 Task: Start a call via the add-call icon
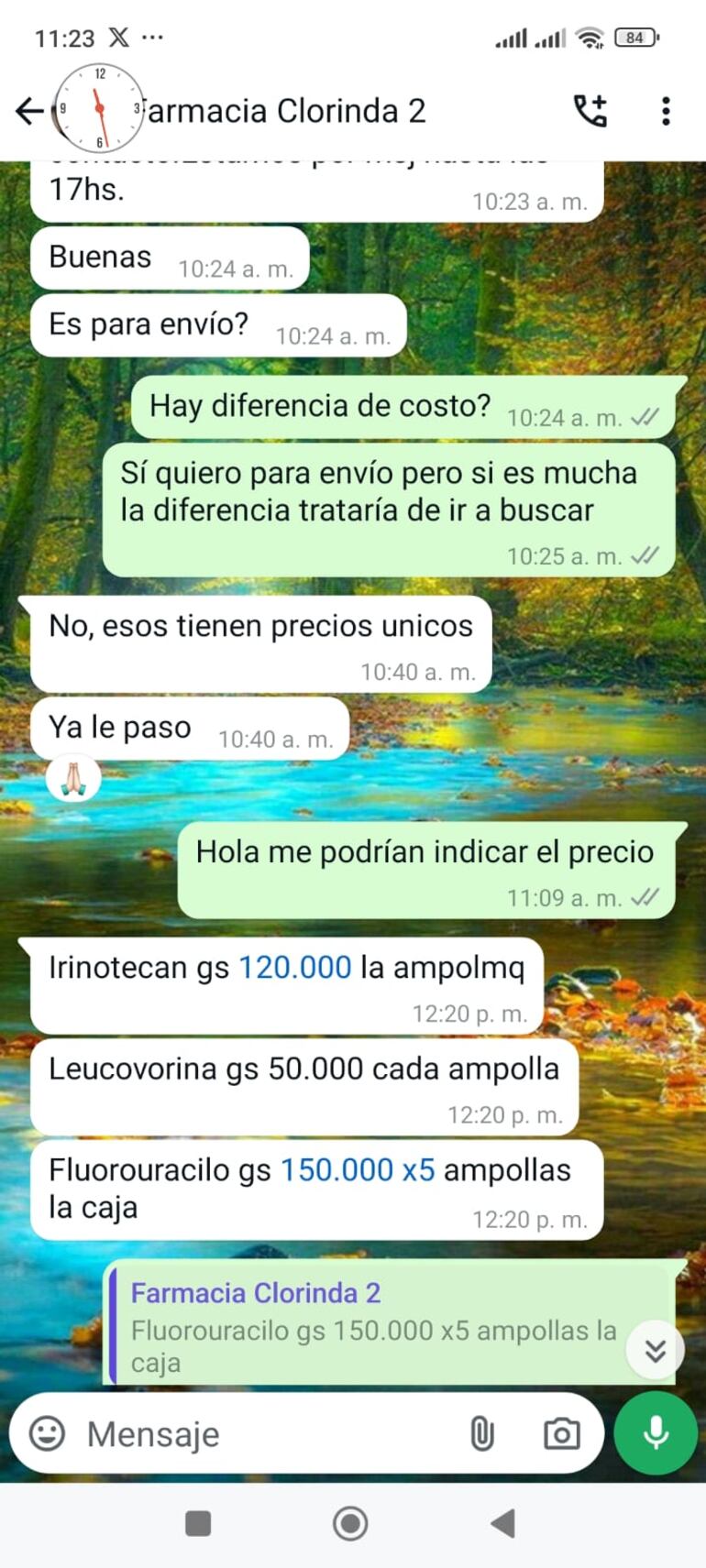pyautogui.click(x=590, y=110)
